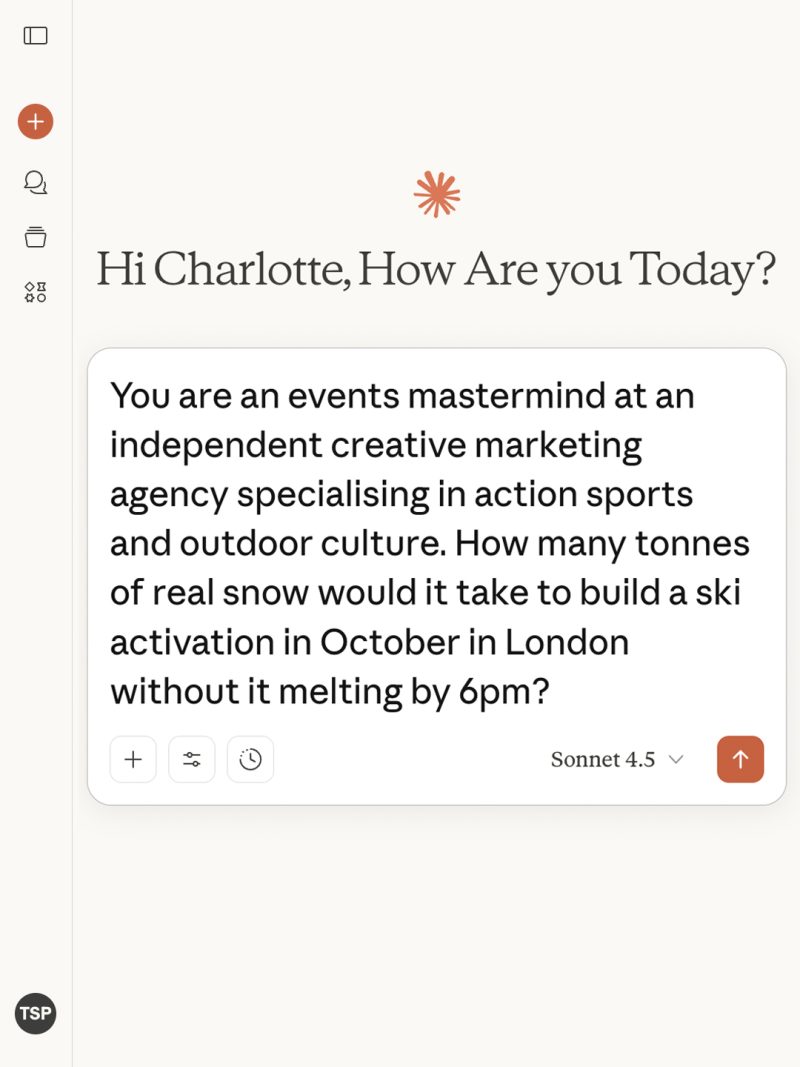Open the tools and settings sliders icon
Image resolution: width=800 pixels, height=1067 pixels.
(x=192, y=759)
